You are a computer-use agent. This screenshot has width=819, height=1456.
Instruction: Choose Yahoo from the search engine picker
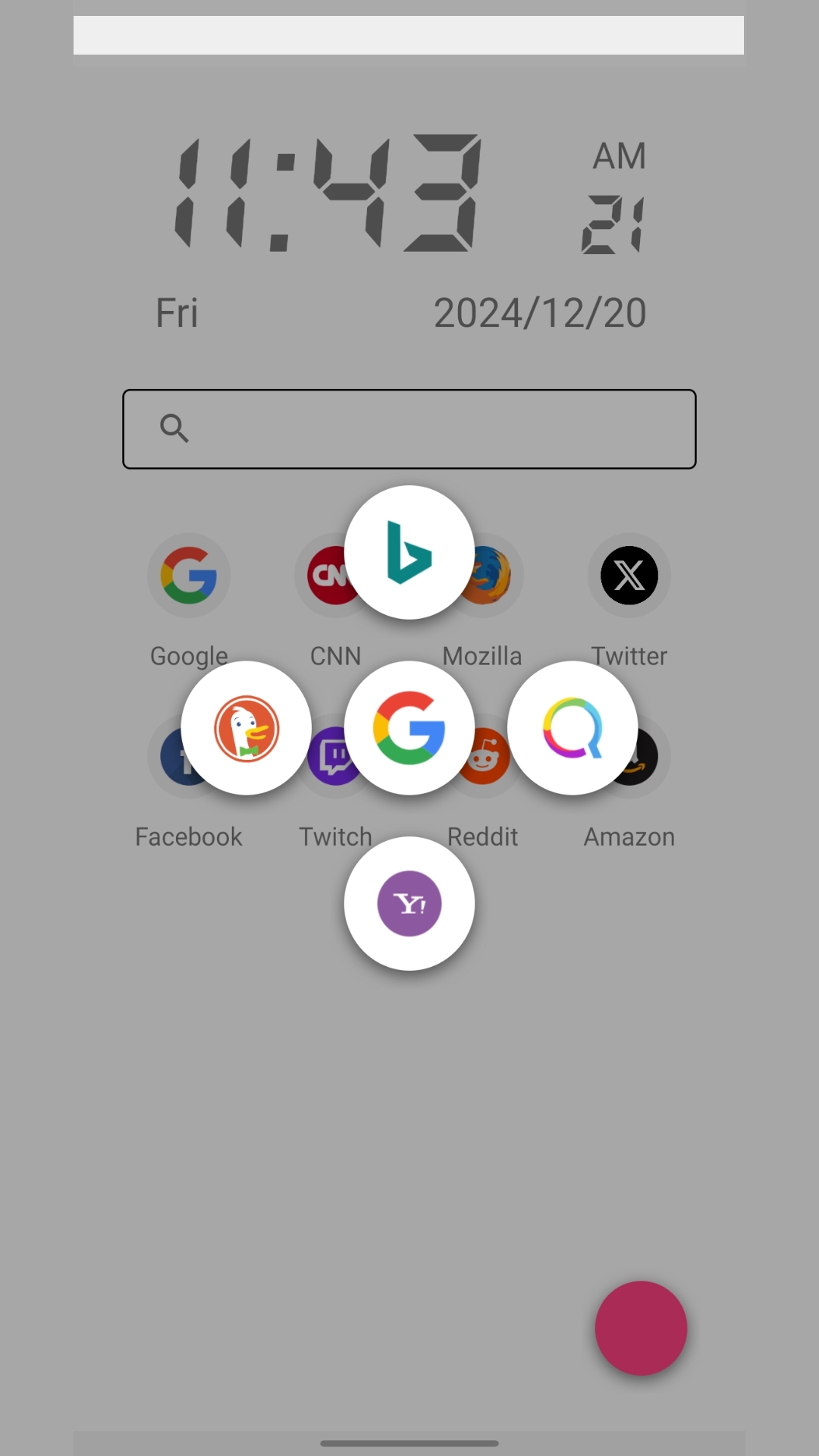click(409, 903)
